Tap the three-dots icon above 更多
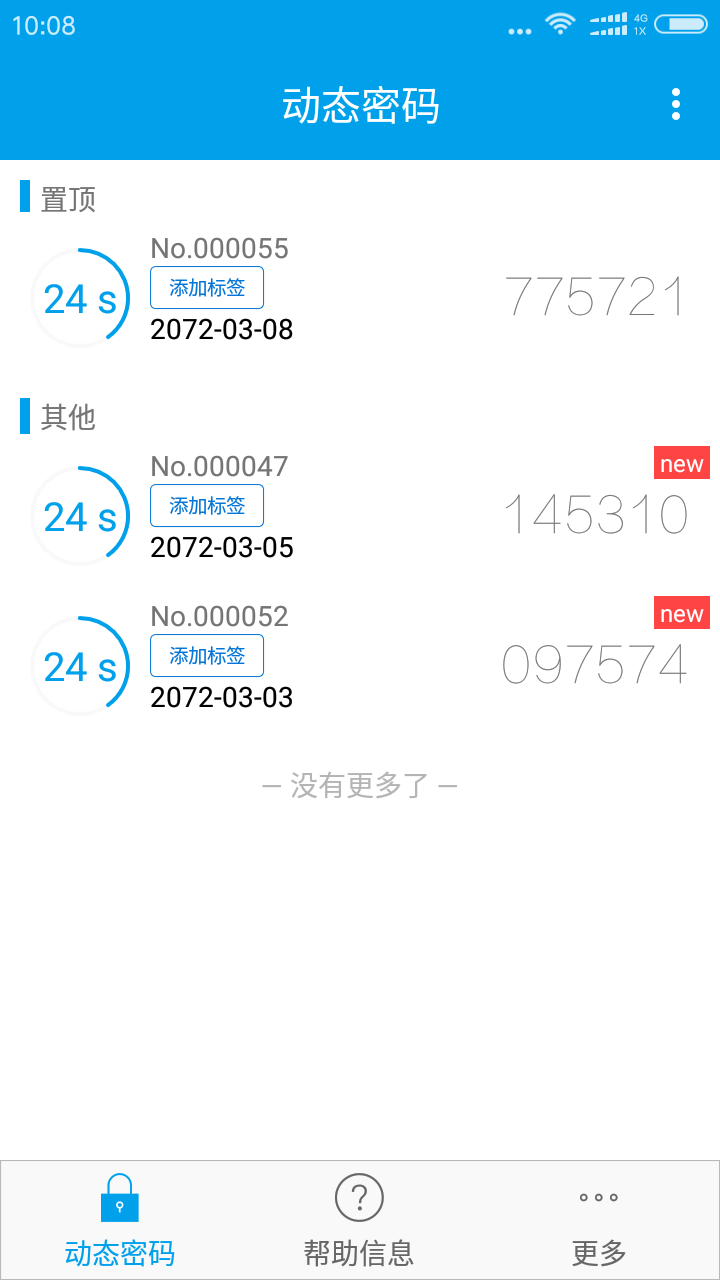 point(597,1197)
